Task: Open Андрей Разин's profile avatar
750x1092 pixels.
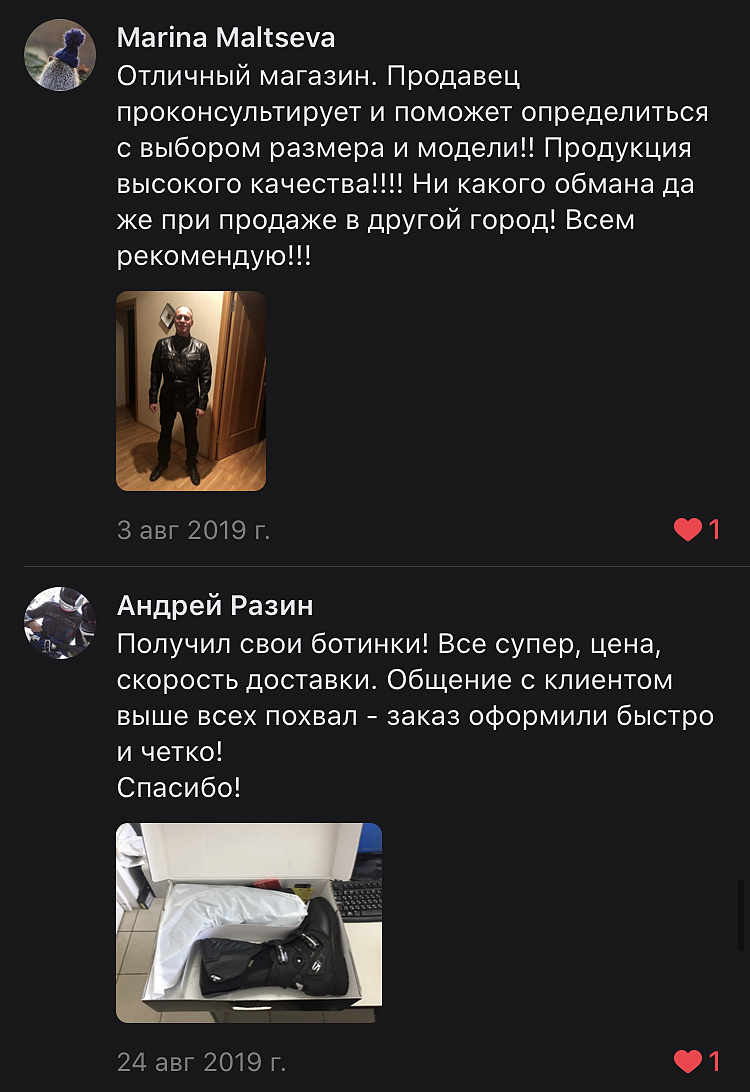Action: coord(59,622)
